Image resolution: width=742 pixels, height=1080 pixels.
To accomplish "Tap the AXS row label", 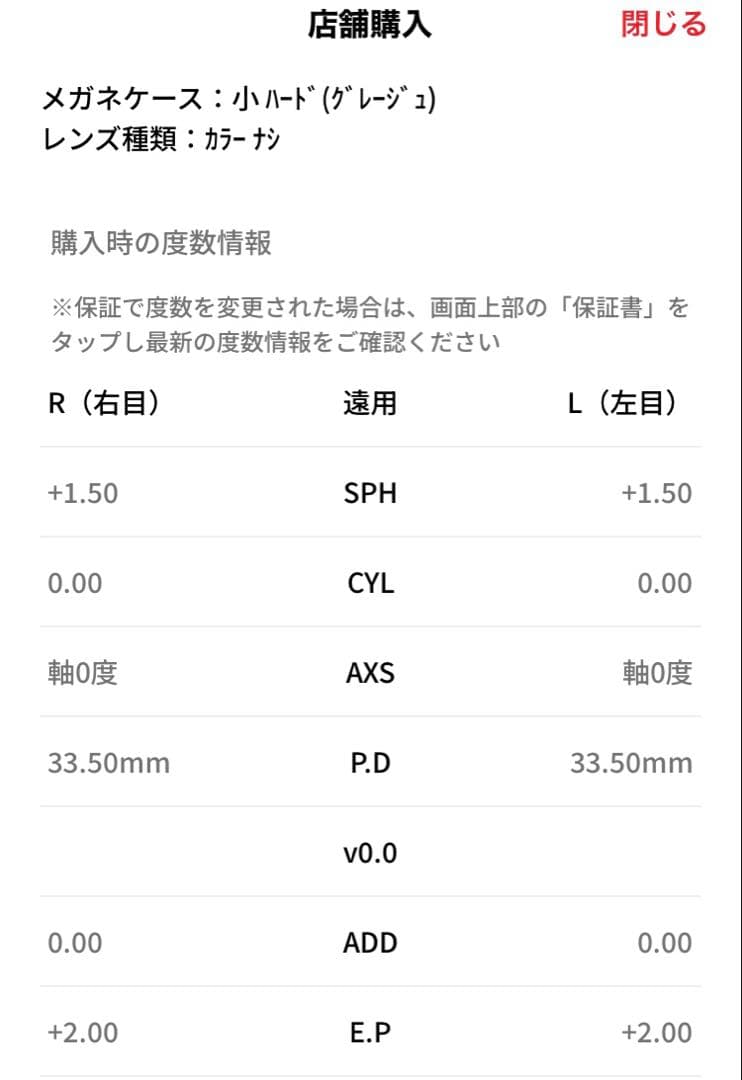I will (369, 672).
